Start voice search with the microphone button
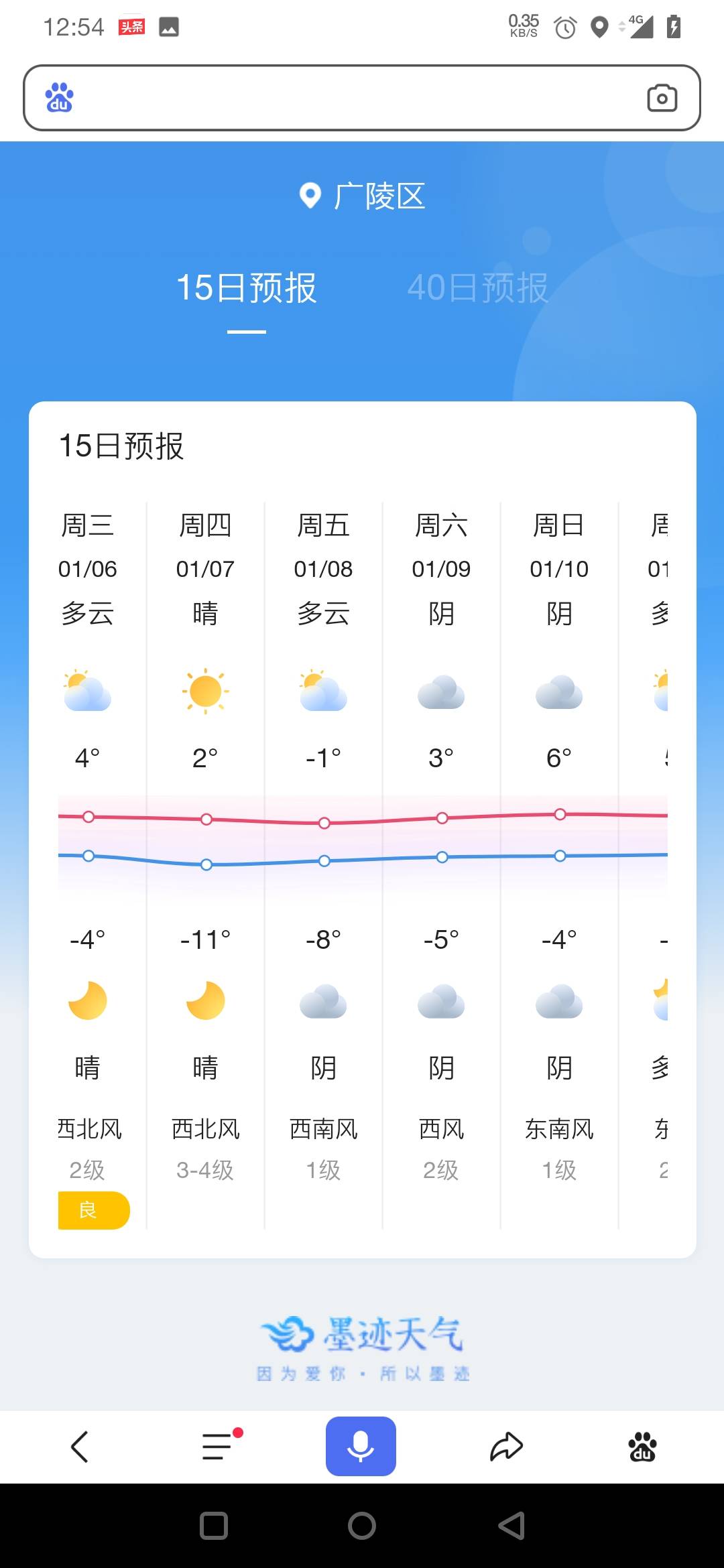The width and height of the screenshot is (724, 1568). pos(361,1446)
